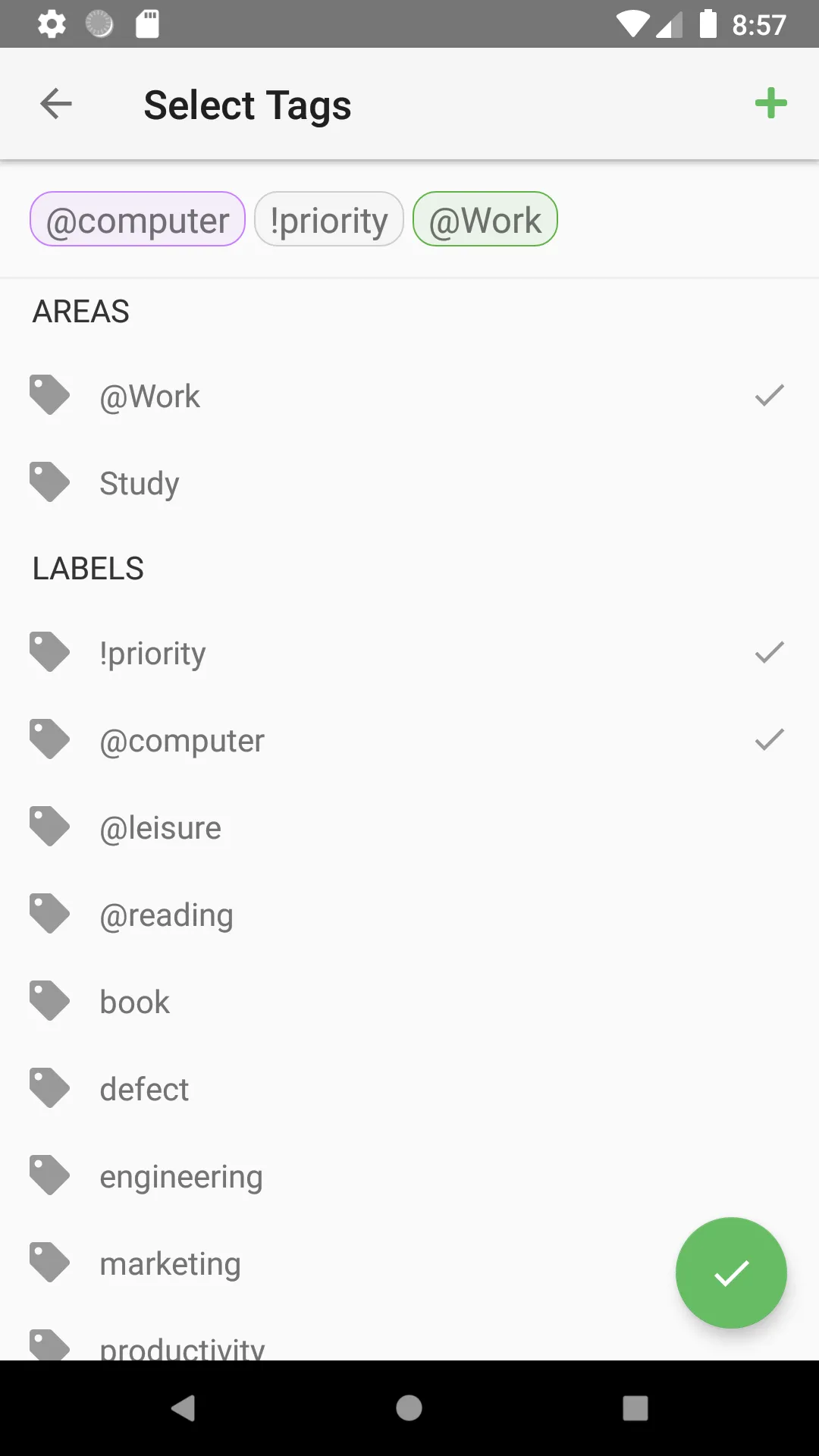Navigate back using the top-left arrow
This screenshot has width=819, height=1456.
click(x=55, y=104)
